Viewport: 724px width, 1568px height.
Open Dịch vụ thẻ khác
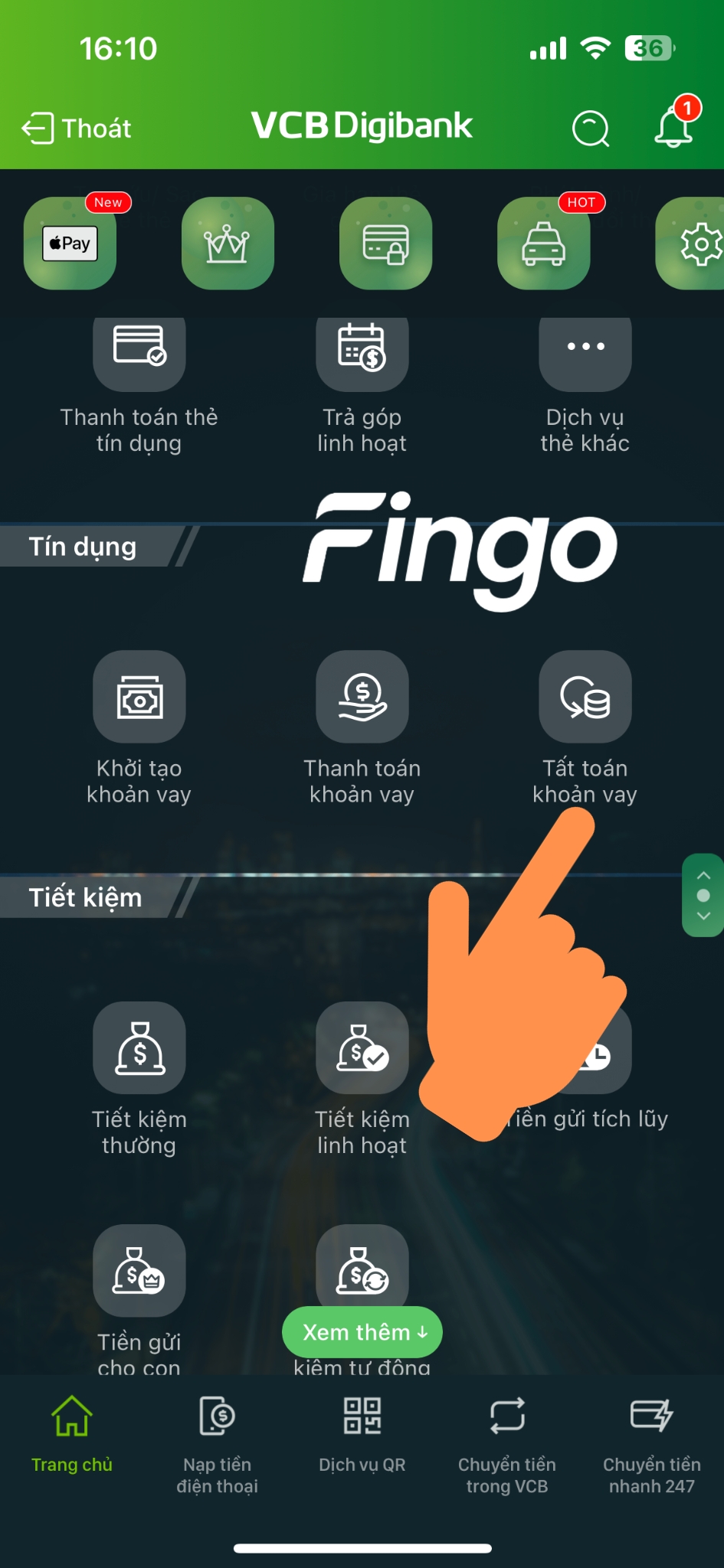(585, 386)
